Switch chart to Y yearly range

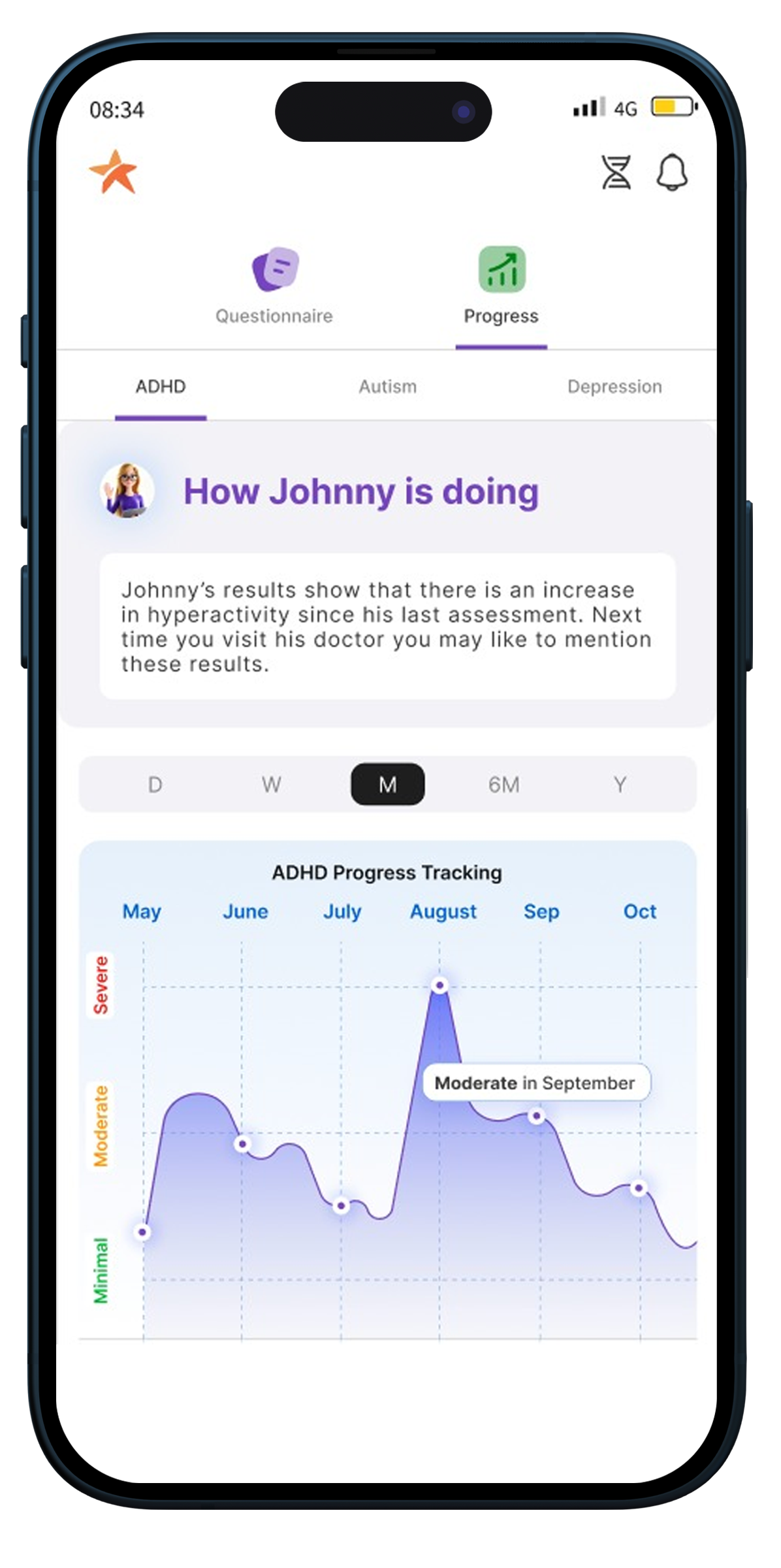point(620,784)
